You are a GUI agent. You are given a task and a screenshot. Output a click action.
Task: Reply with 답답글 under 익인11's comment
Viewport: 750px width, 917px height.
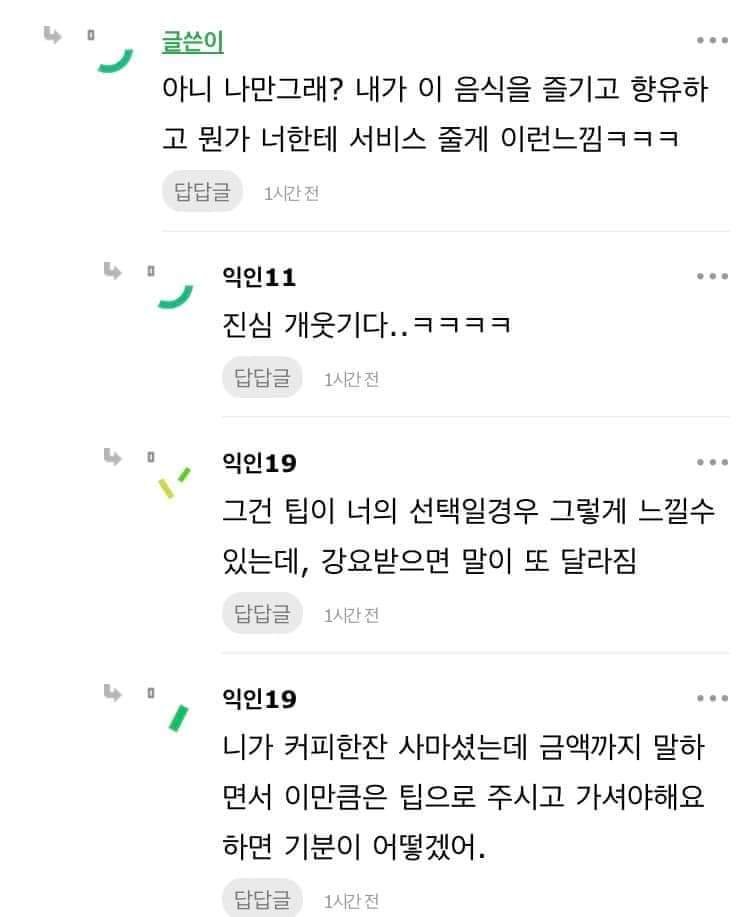coord(262,378)
